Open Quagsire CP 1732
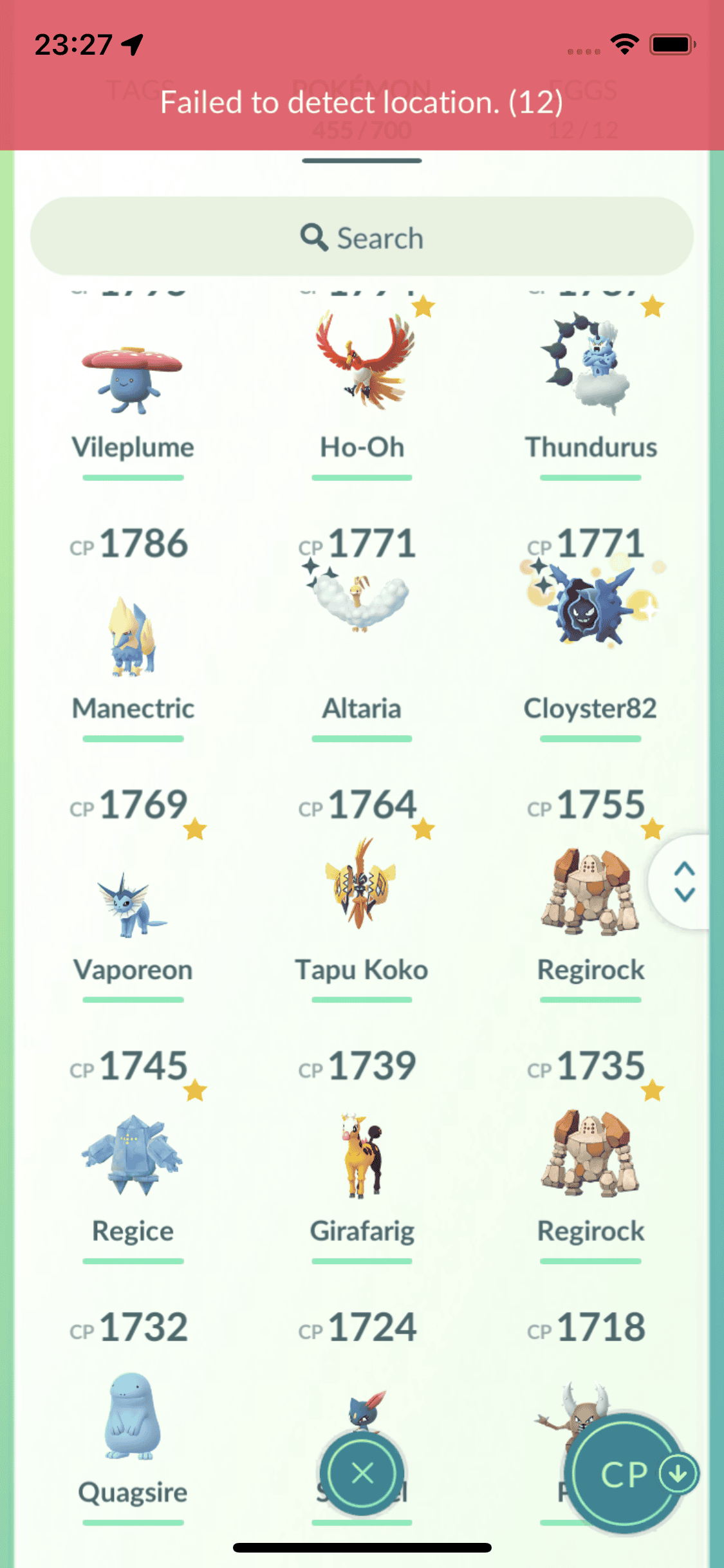 (x=133, y=1416)
